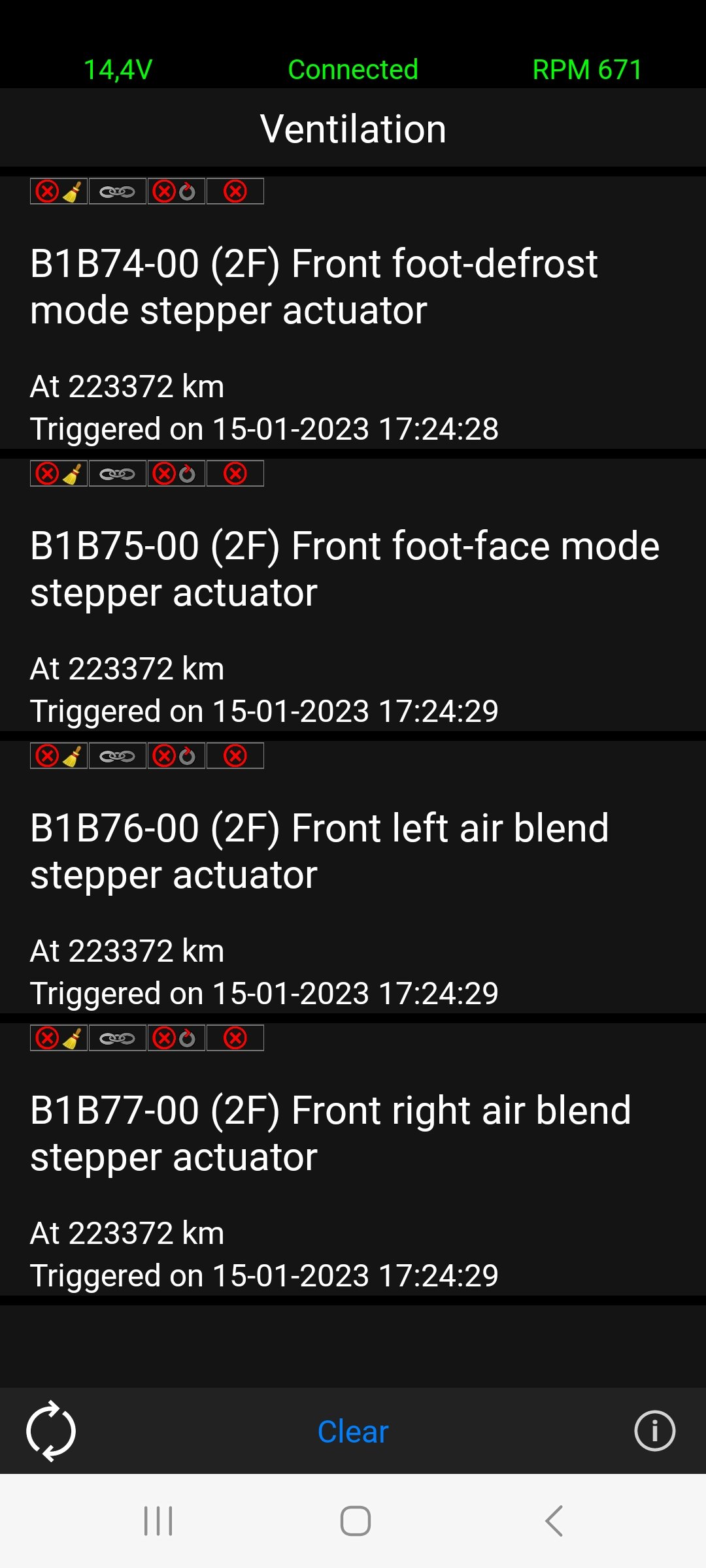Open fault B1B74-00 foot-defrost actuator
Viewport: 706px width, 1568px height.
(314, 287)
